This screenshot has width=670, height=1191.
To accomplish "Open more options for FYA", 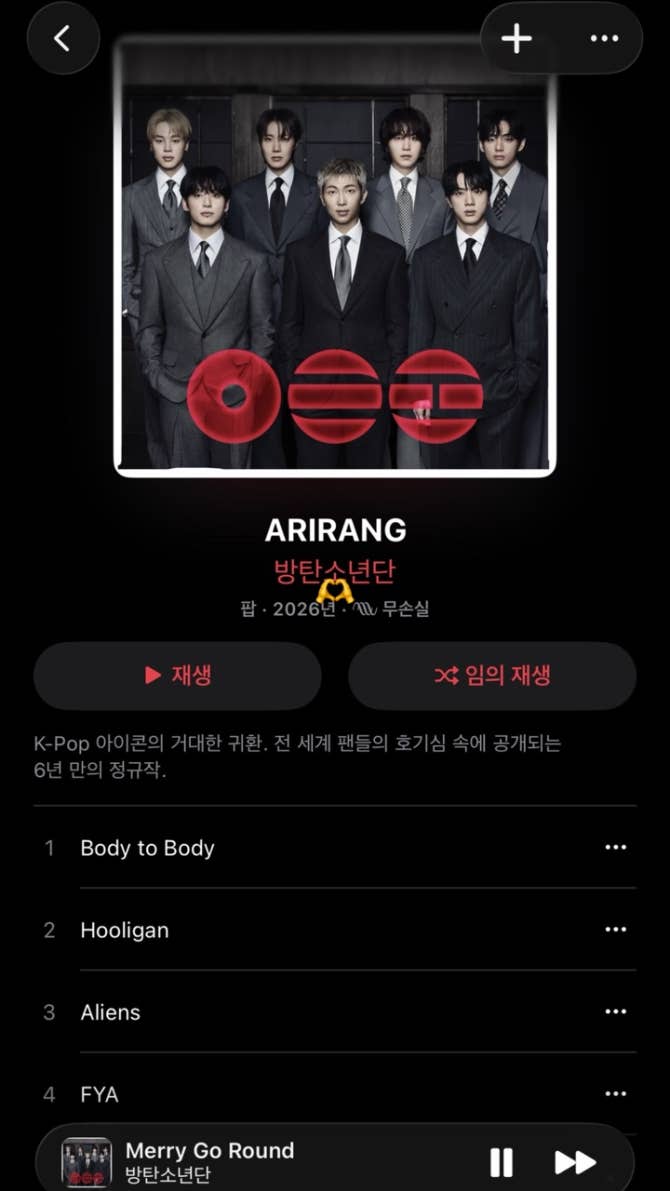I will (615, 1094).
